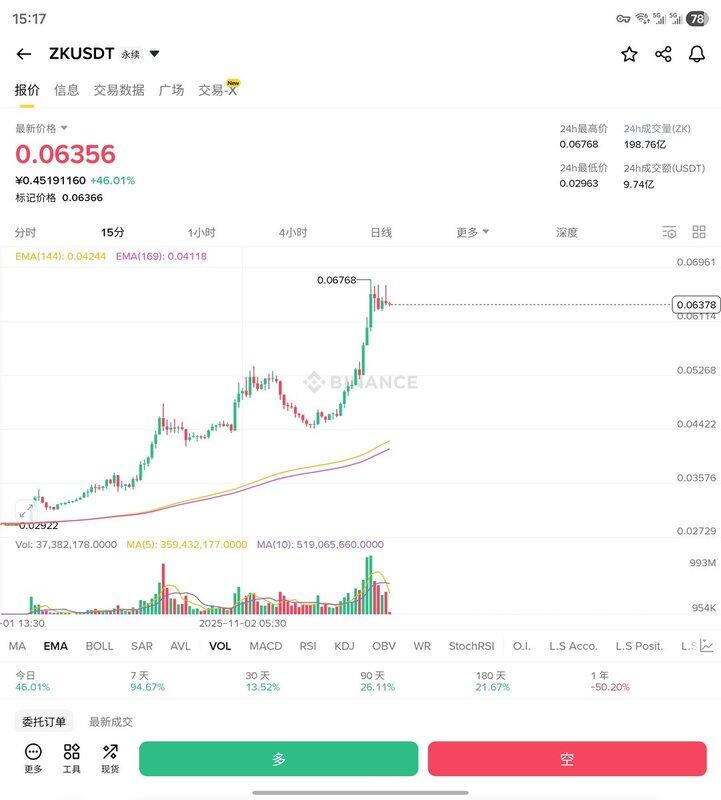Expand the ZKUSDT trading pair dropdown

pos(154,54)
